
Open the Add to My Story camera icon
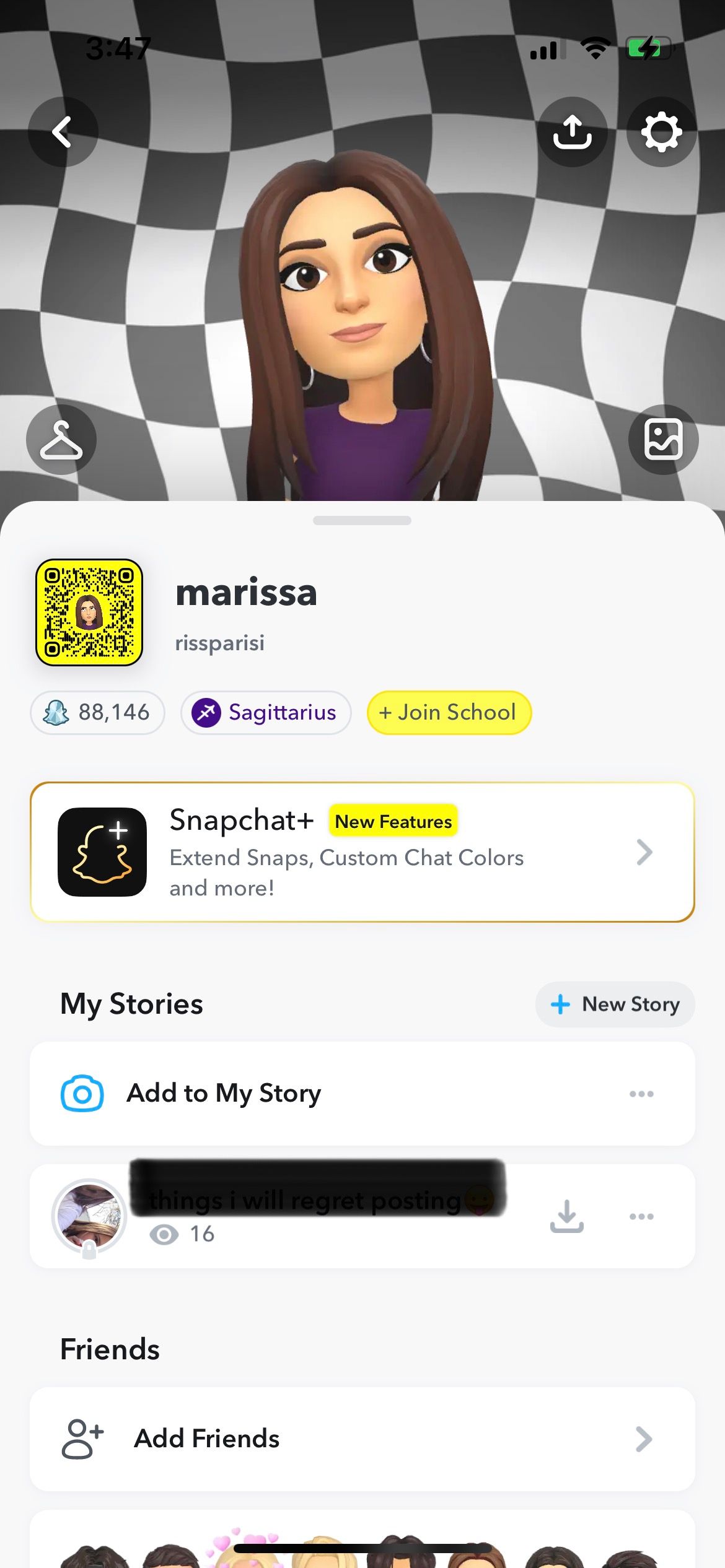pyautogui.click(x=81, y=1092)
